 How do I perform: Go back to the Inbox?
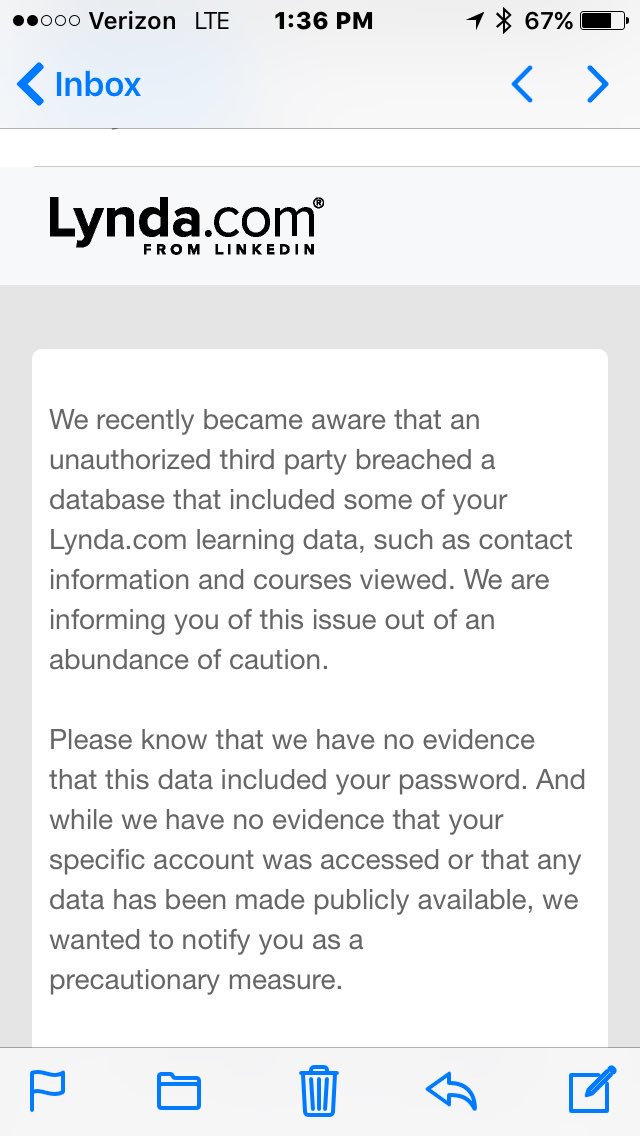80,85
